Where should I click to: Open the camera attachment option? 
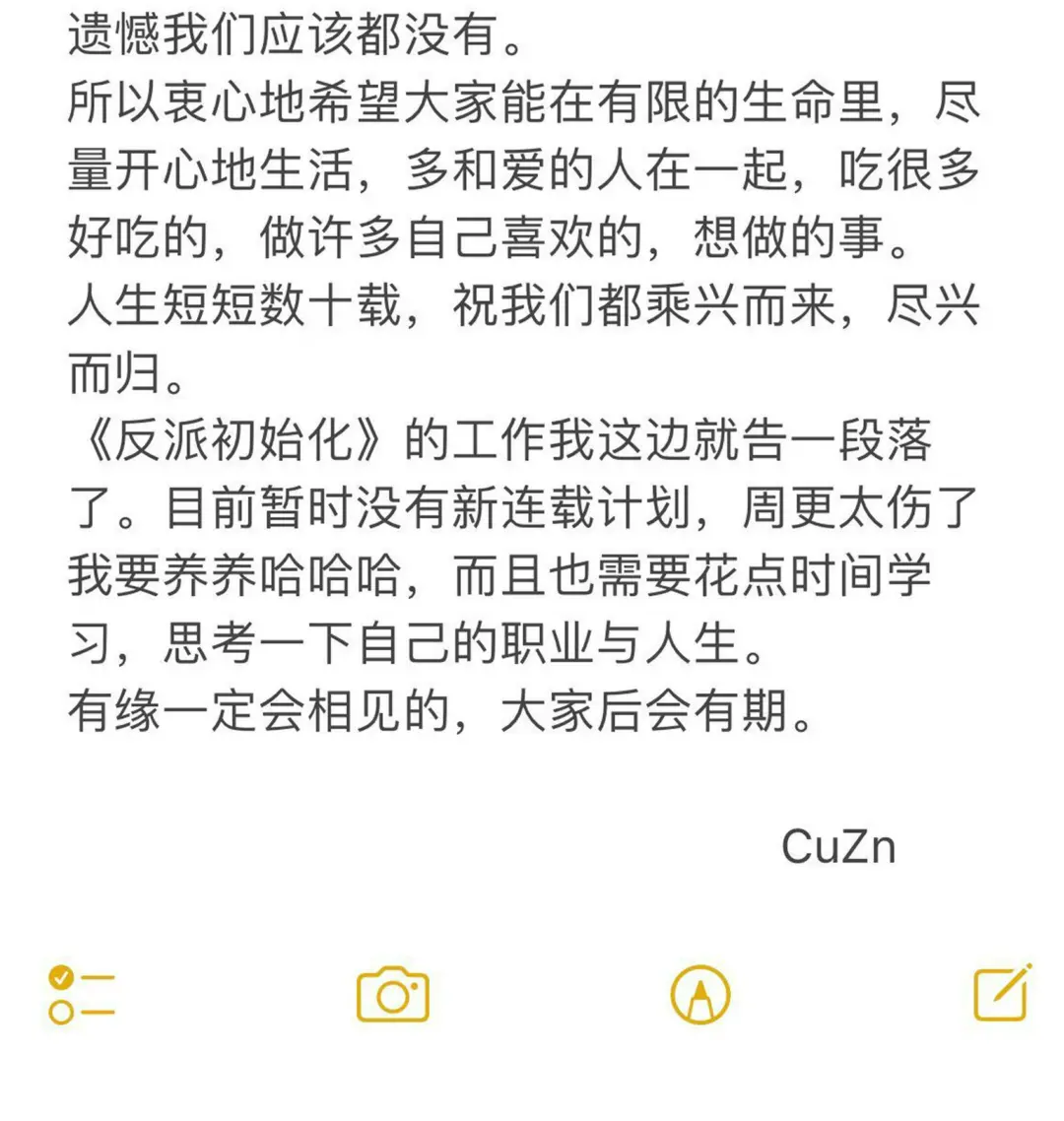(x=392, y=994)
